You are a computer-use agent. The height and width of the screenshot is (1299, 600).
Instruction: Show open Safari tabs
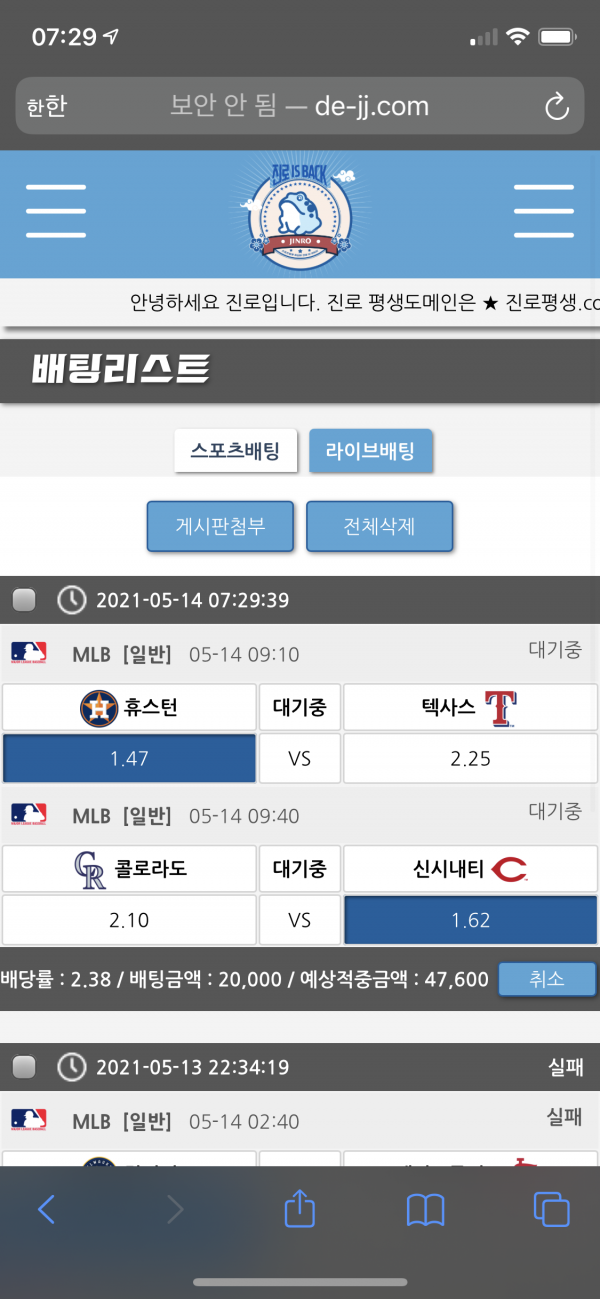[x=551, y=1210]
